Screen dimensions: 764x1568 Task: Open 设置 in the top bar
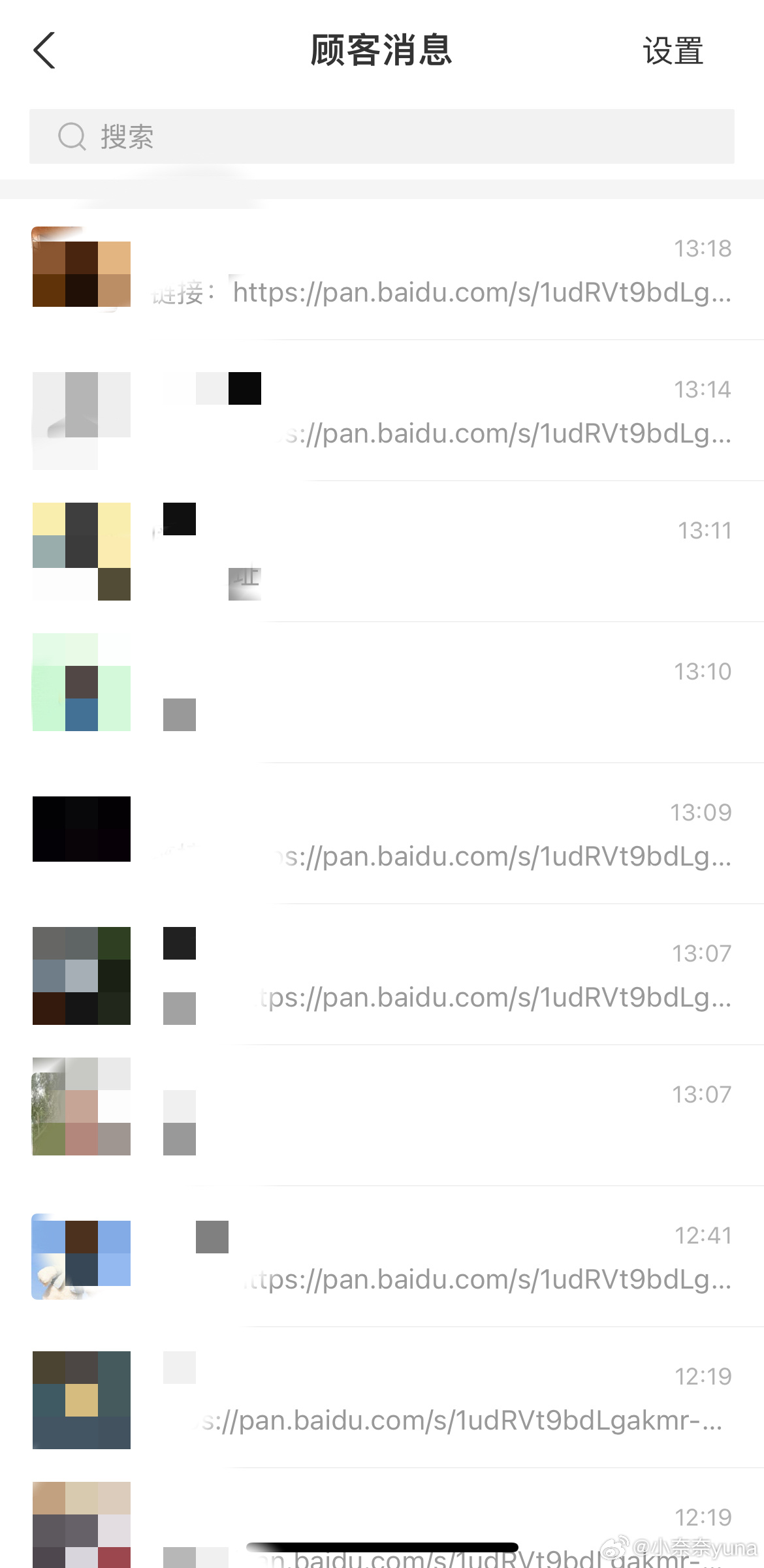pos(673,51)
